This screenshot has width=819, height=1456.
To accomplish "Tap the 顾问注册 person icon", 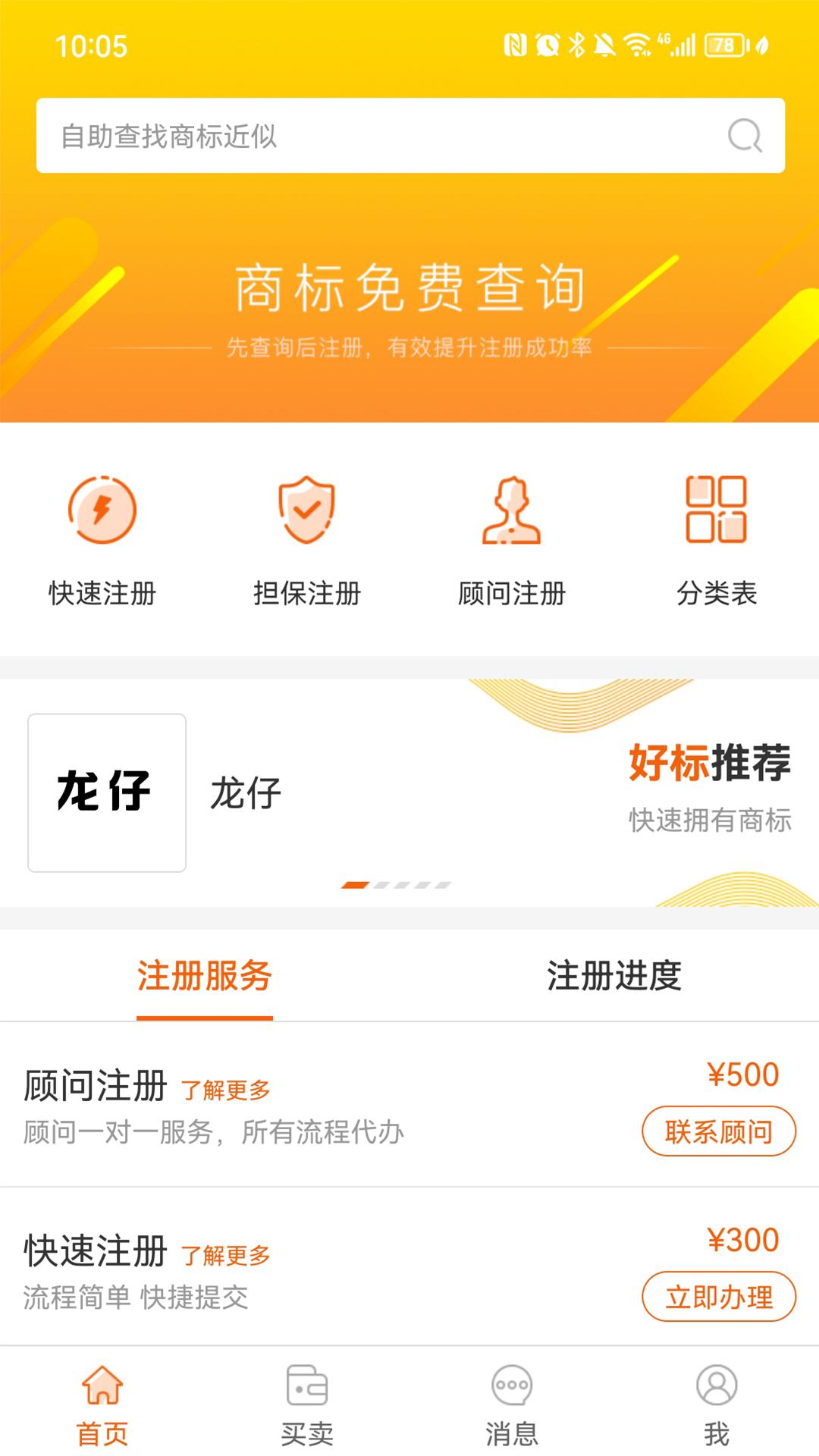I will pyautogui.click(x=512, y=510).
